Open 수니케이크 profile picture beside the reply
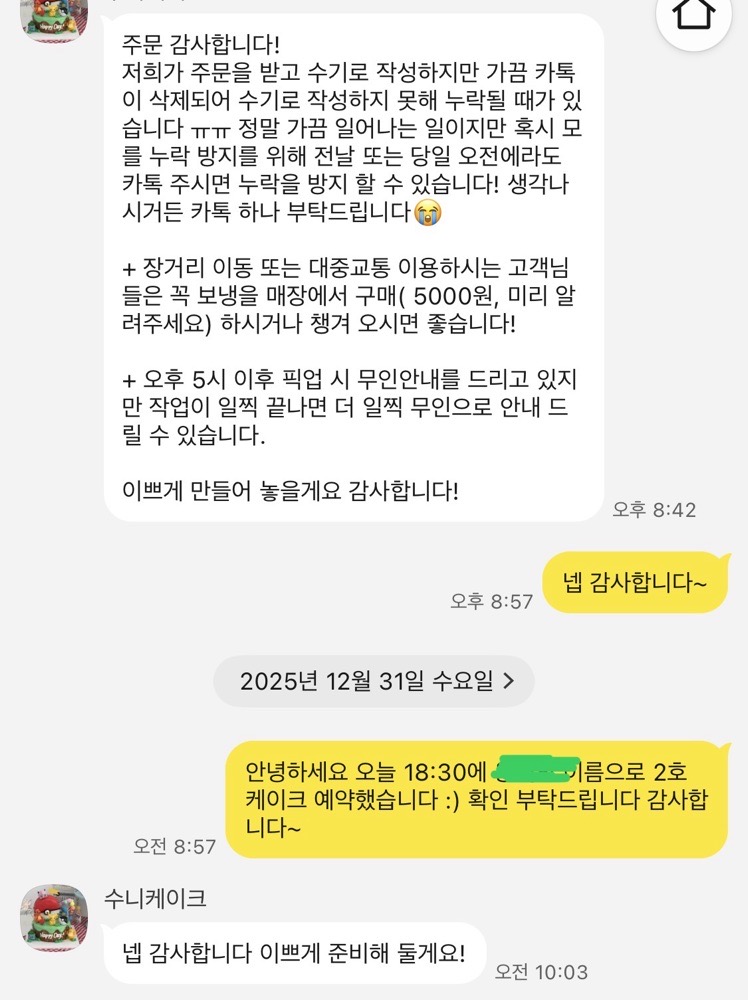748x1000 pixels. point(54,916)
